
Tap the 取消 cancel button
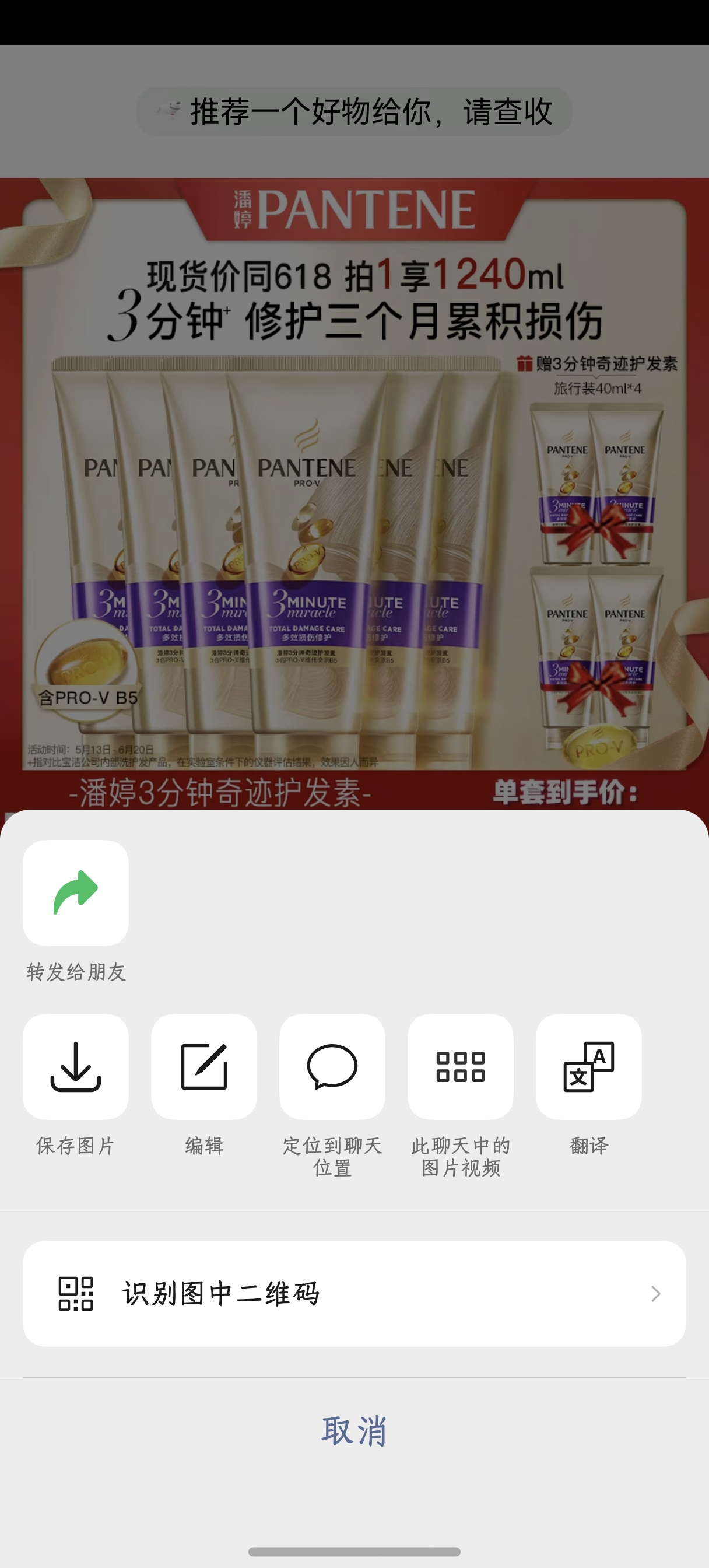(x=354, y=1431)
